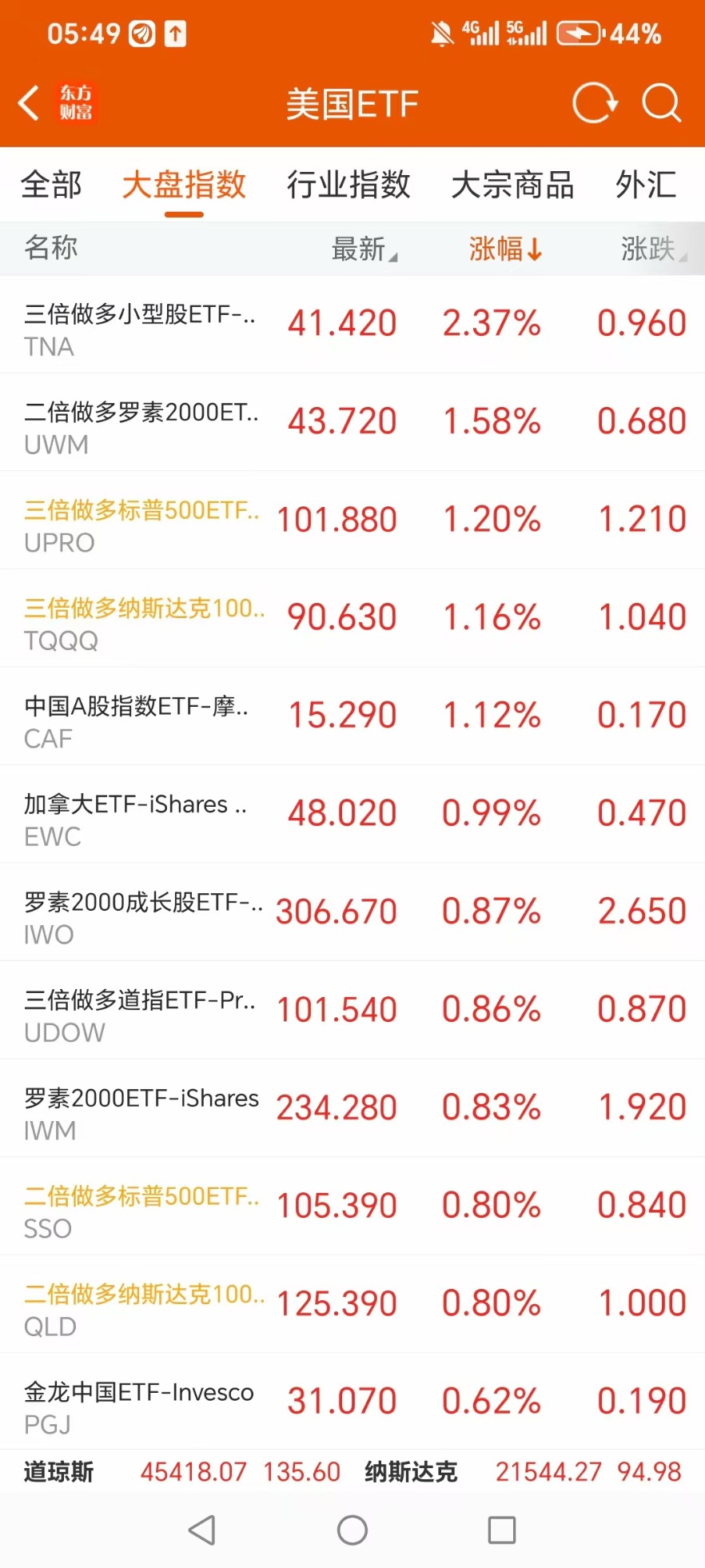Go back using the top-left arrow
The width and height of the screenshot is (705, 1568).
coord(29,103)
